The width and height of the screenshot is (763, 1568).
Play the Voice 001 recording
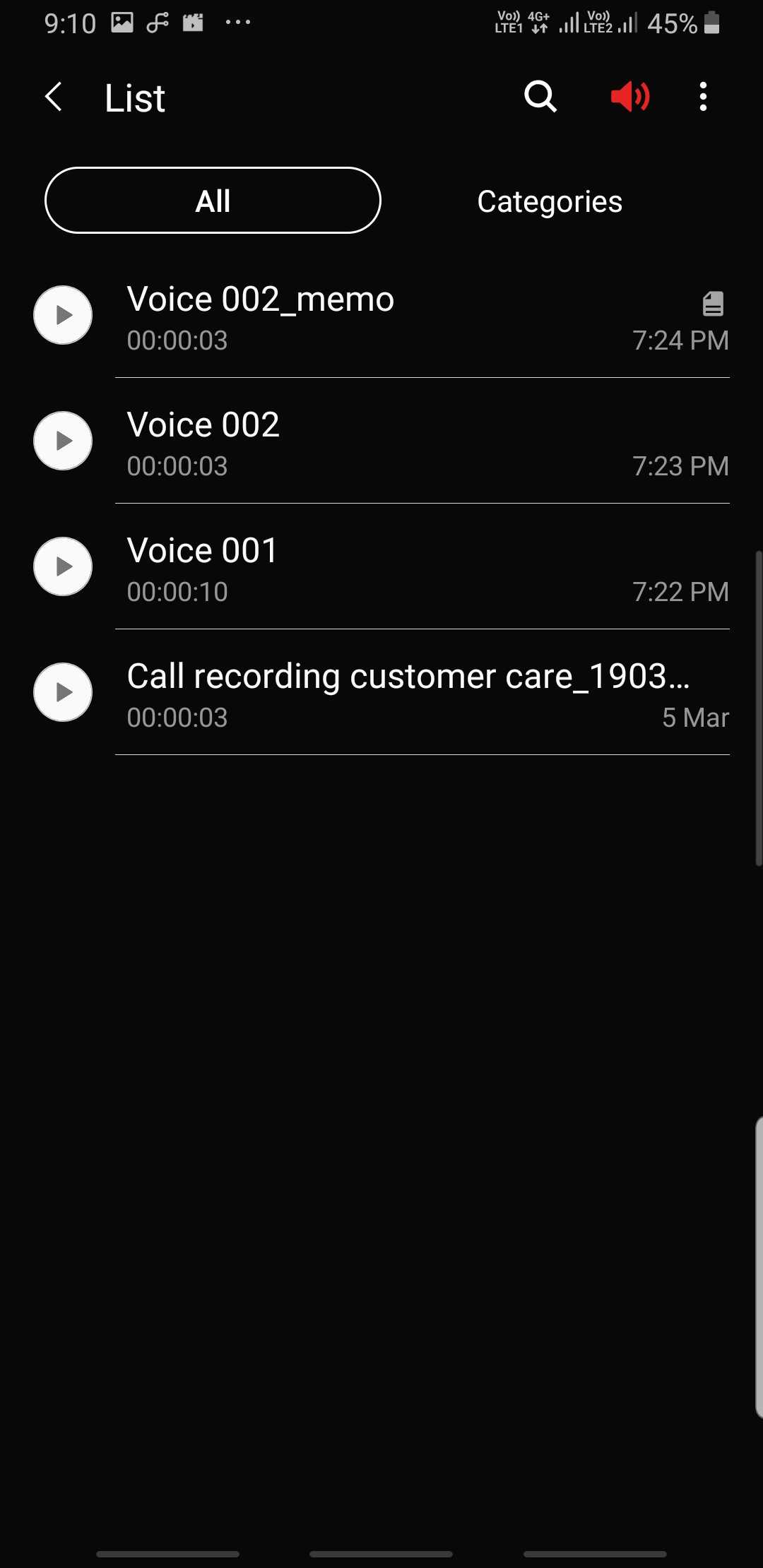pyautogui.click(x=63, y=566)
